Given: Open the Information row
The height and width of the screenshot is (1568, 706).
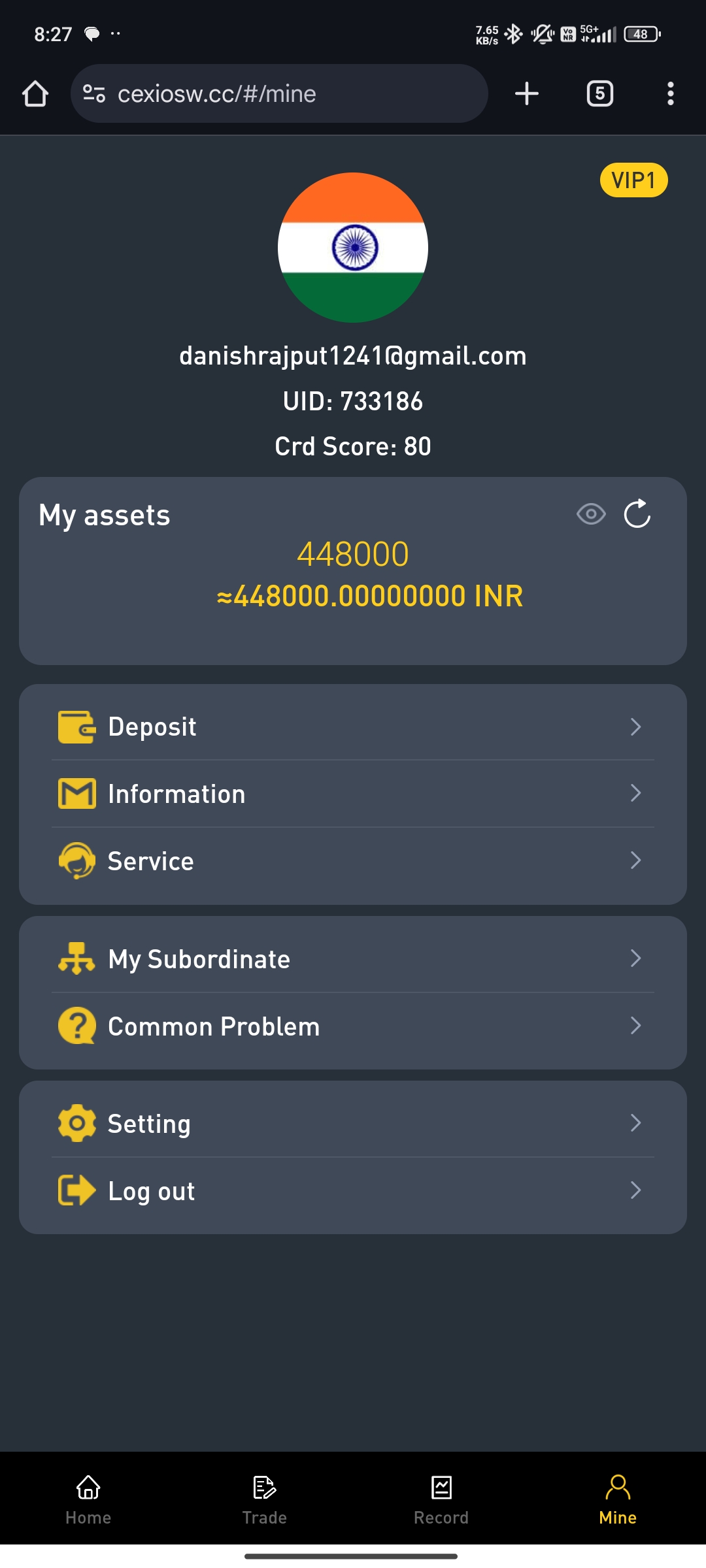Looking at the screenshot, I should 353,794.
